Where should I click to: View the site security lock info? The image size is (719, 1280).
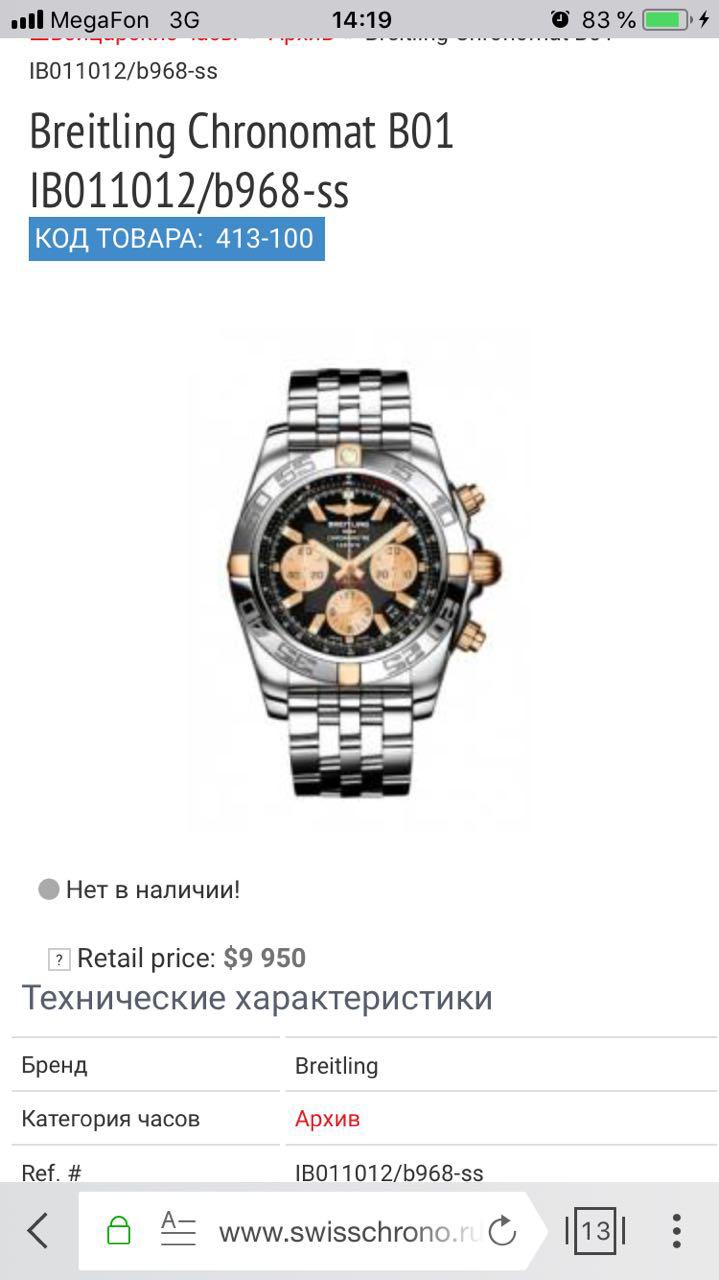(x=119, y=1231)
